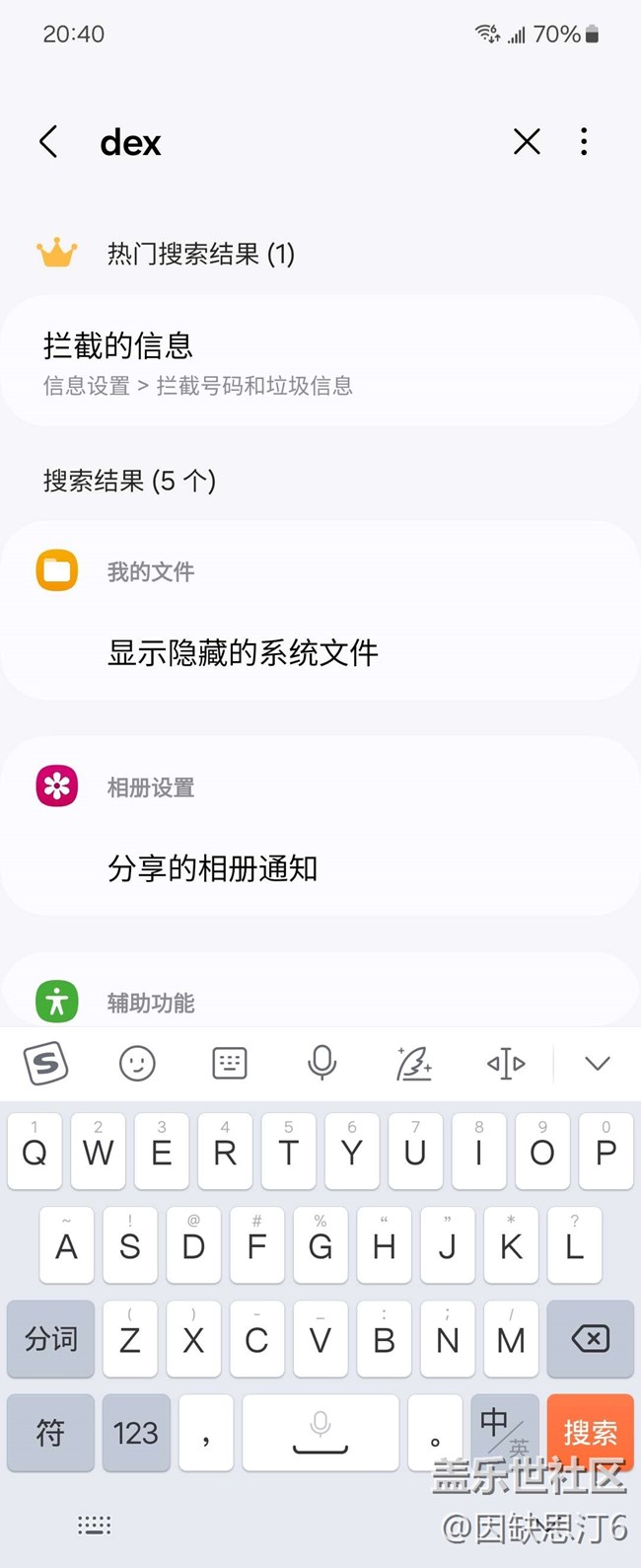Tap the backspace key
Viewport: 641px width, 1568px height.
point(590,1339)
